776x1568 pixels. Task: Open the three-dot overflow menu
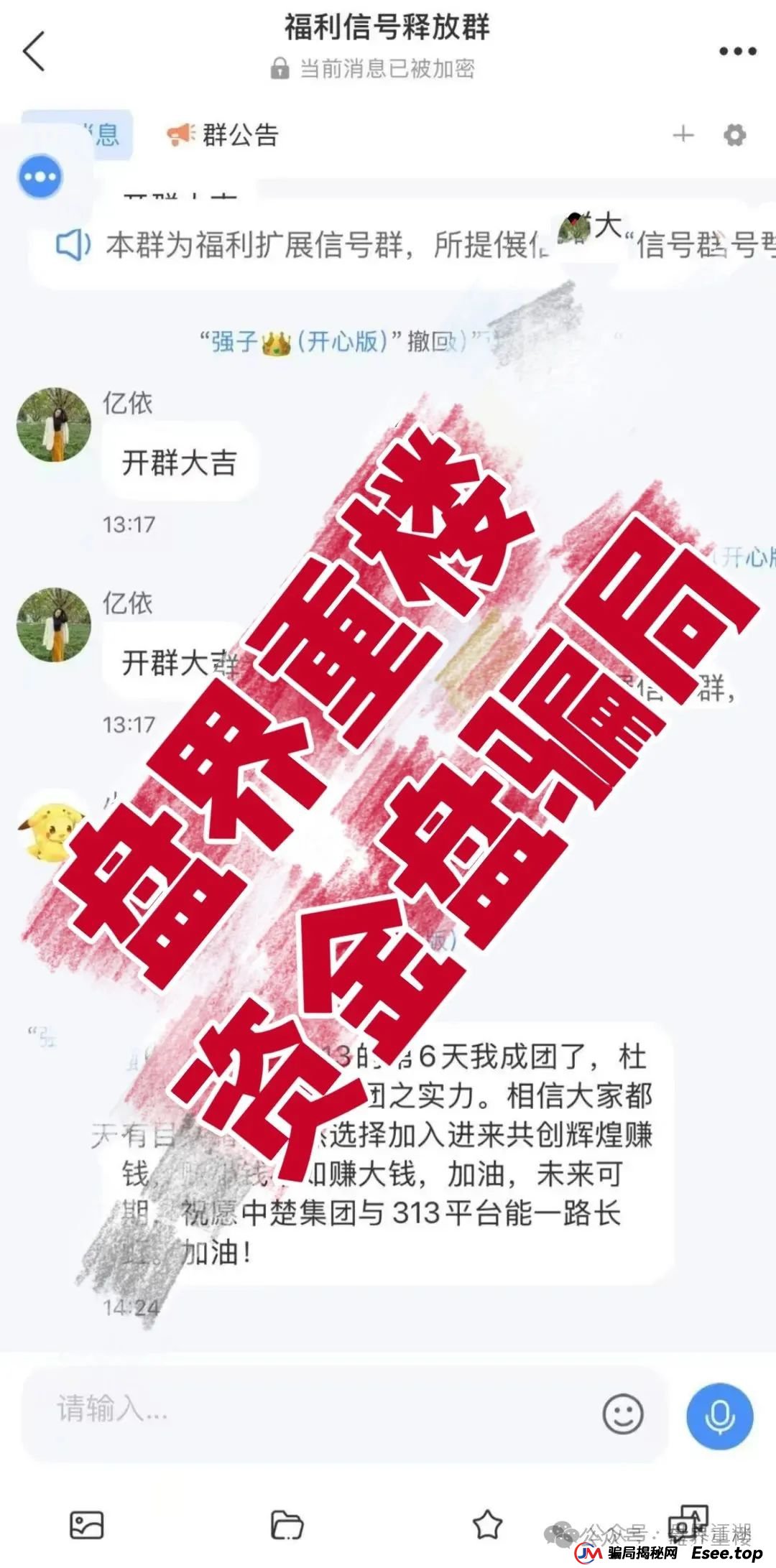click(x=738, y=51)
